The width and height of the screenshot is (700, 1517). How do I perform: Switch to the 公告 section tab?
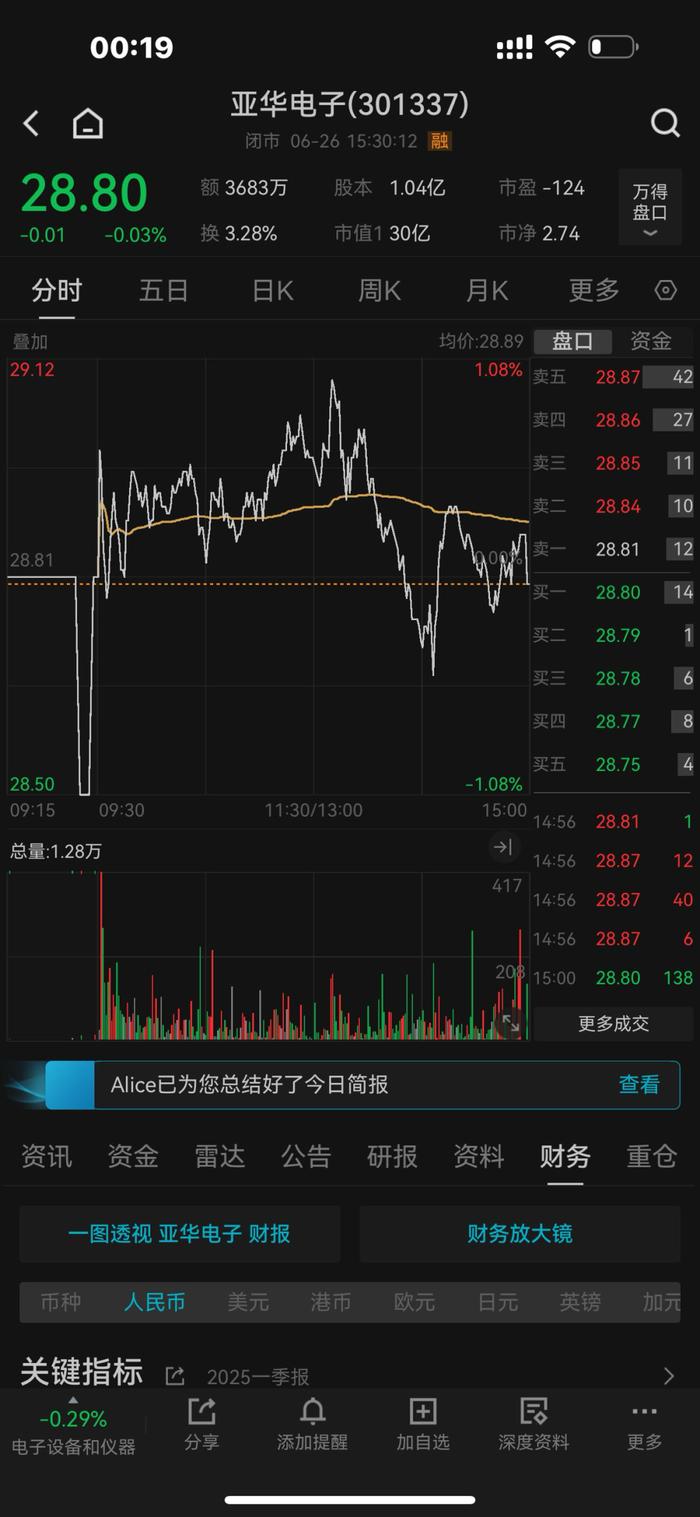click(x=306, y=1157)
